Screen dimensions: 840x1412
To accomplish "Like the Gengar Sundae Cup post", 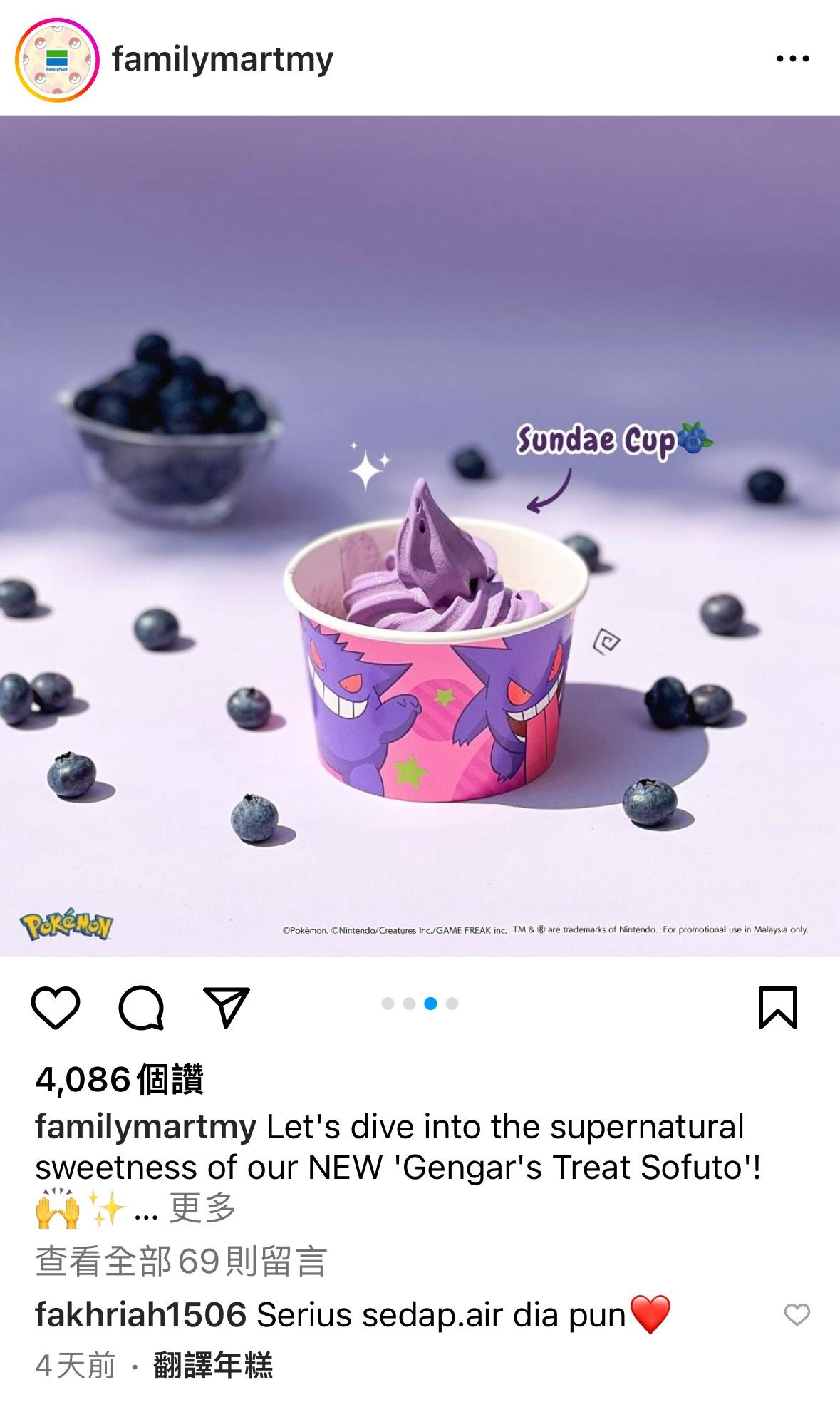I will [56, 1008].
